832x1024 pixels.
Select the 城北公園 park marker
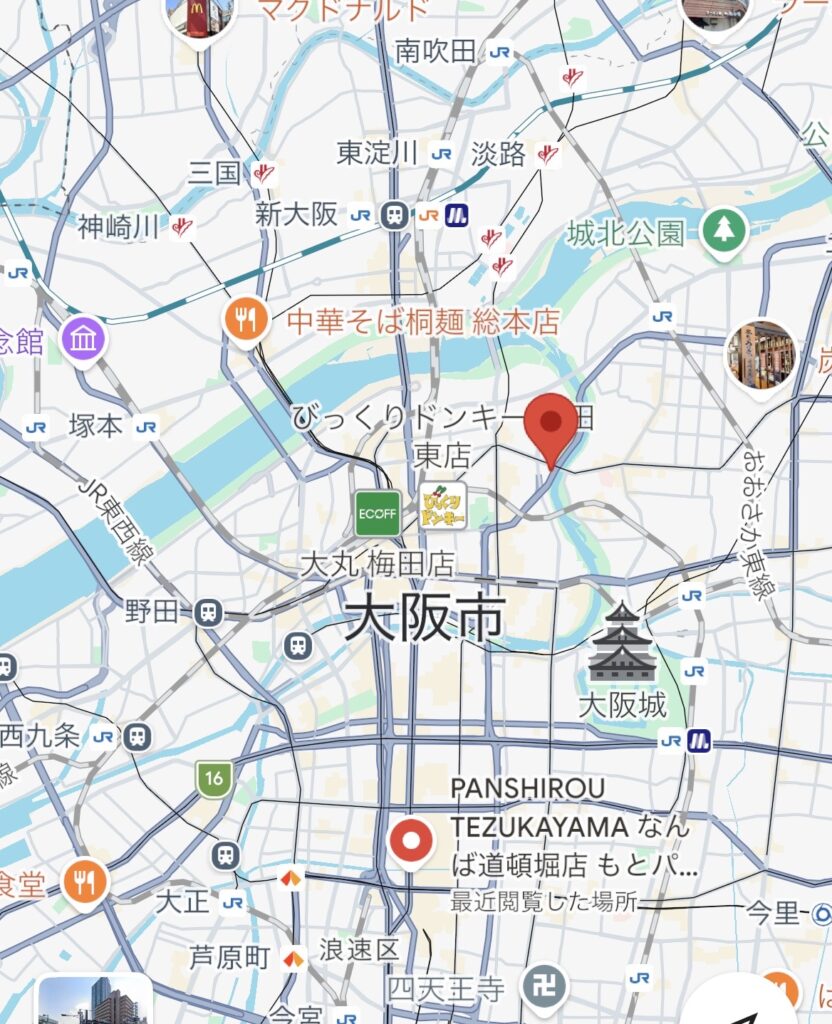723,231
